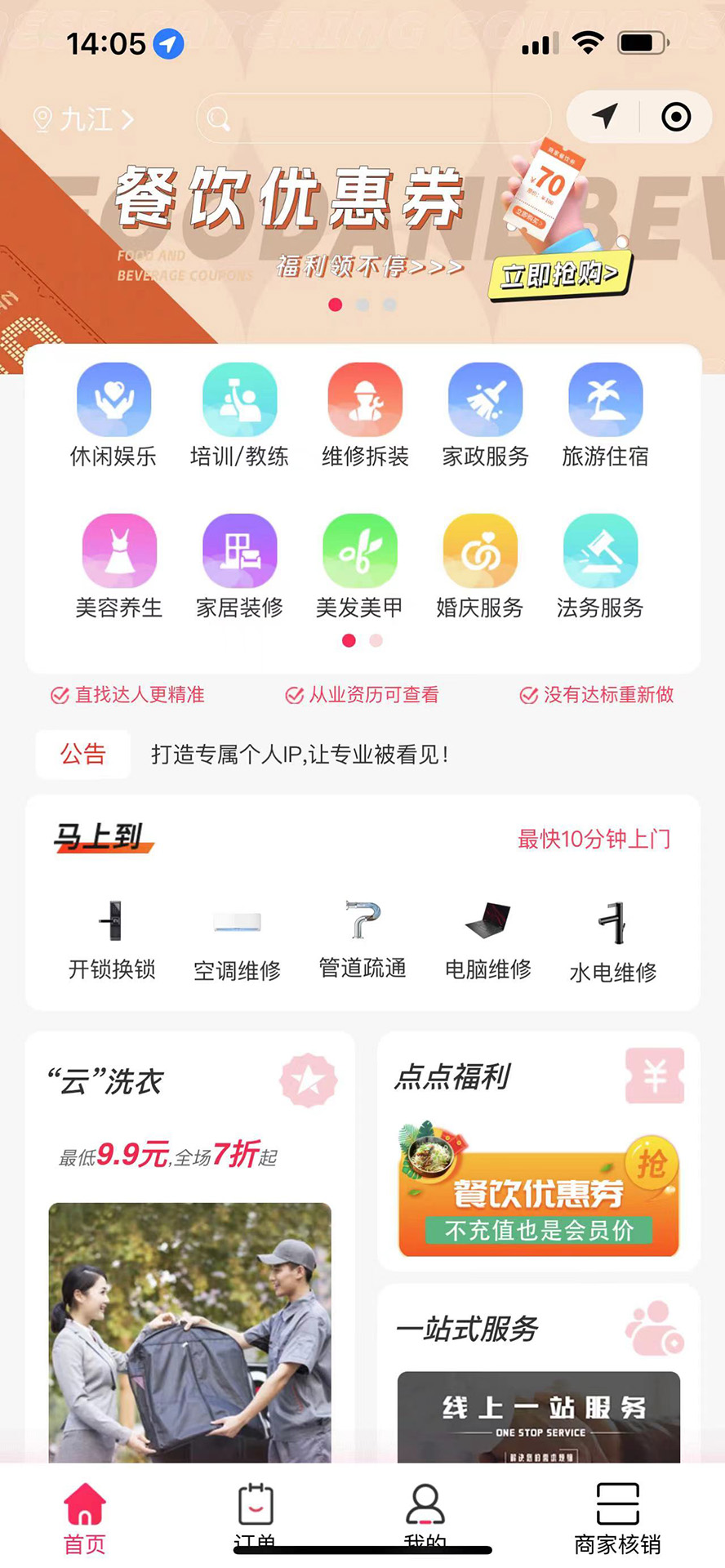
Task: Tap the search box at top
Action: coord(374,119)
